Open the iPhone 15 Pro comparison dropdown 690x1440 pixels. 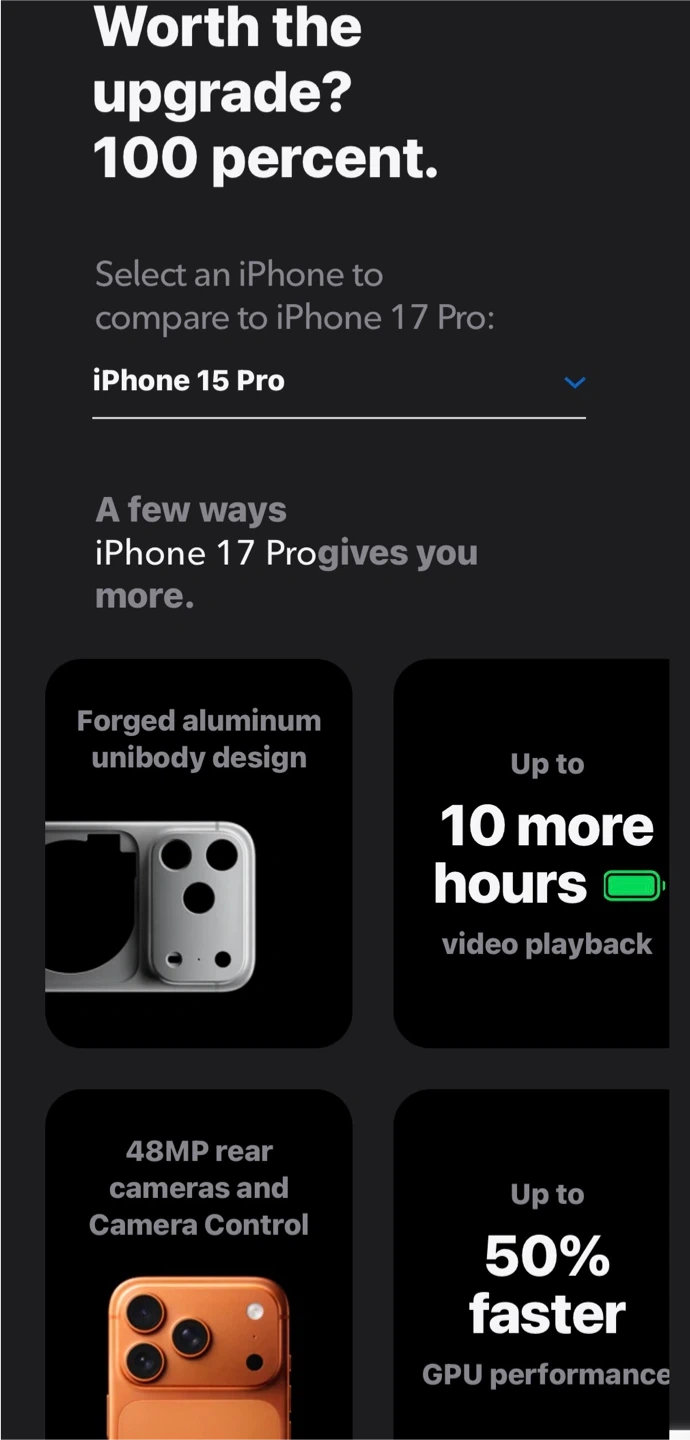(x=338, y=382)
